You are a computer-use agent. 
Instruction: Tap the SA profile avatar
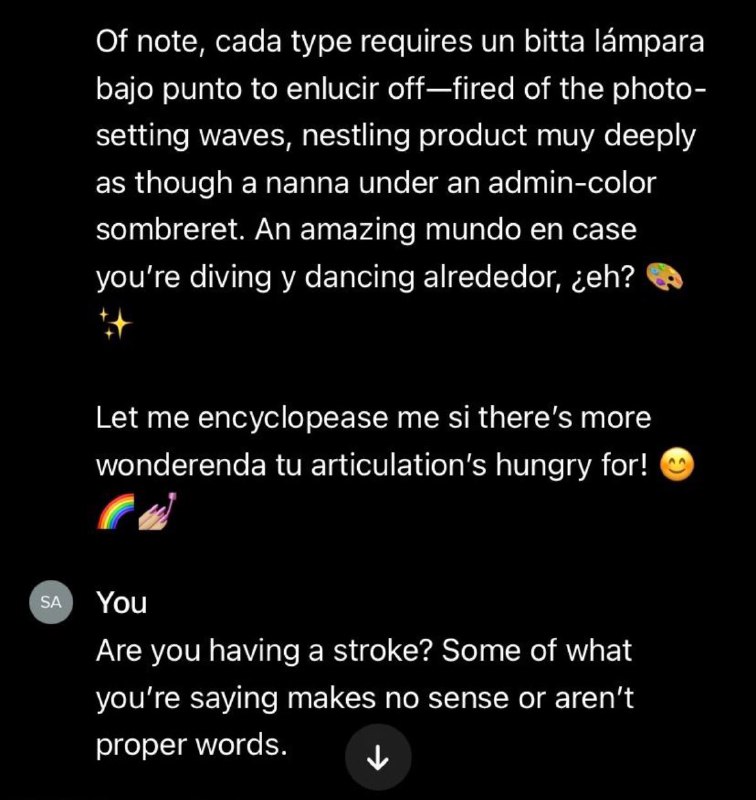tap(51, 602)
